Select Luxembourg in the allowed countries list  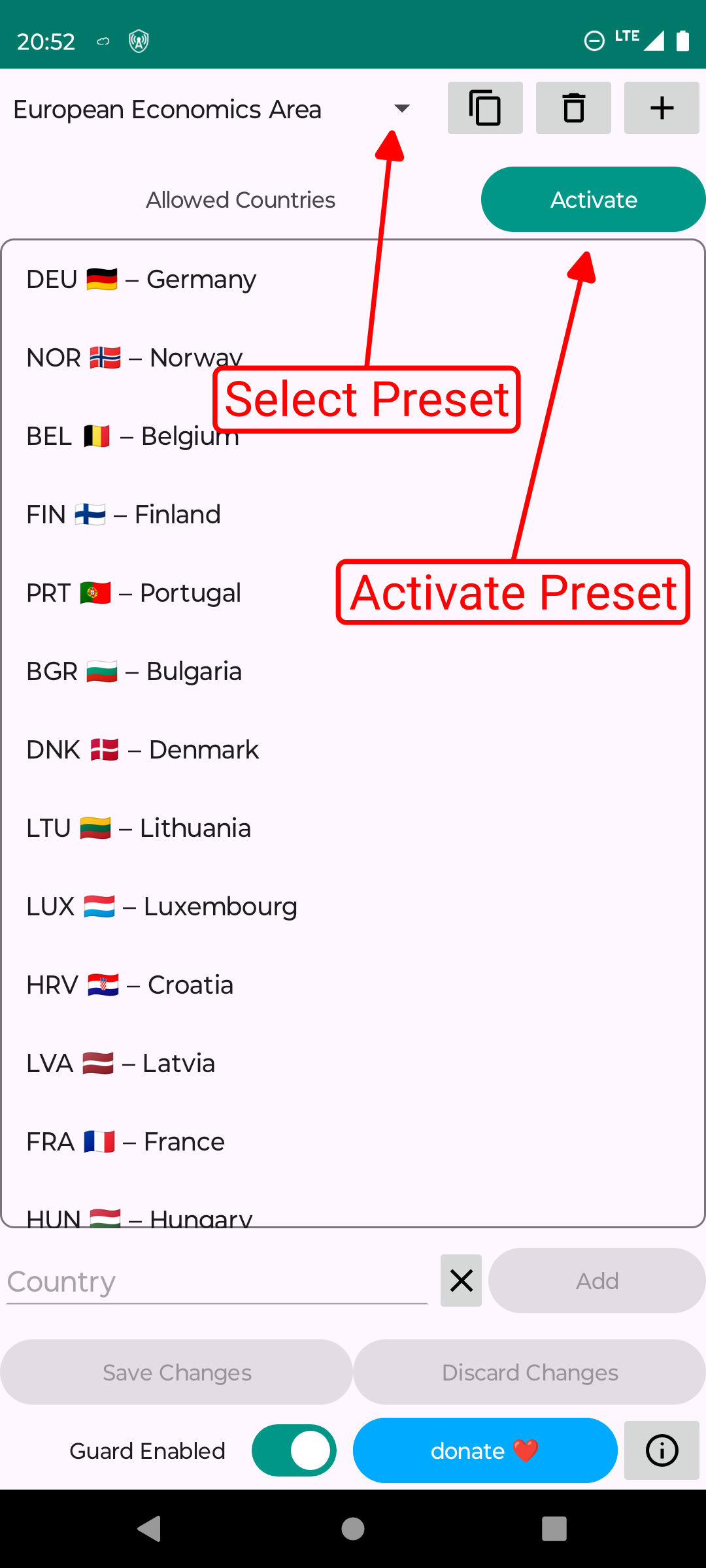pyautogui.click(x=161, y=907)
